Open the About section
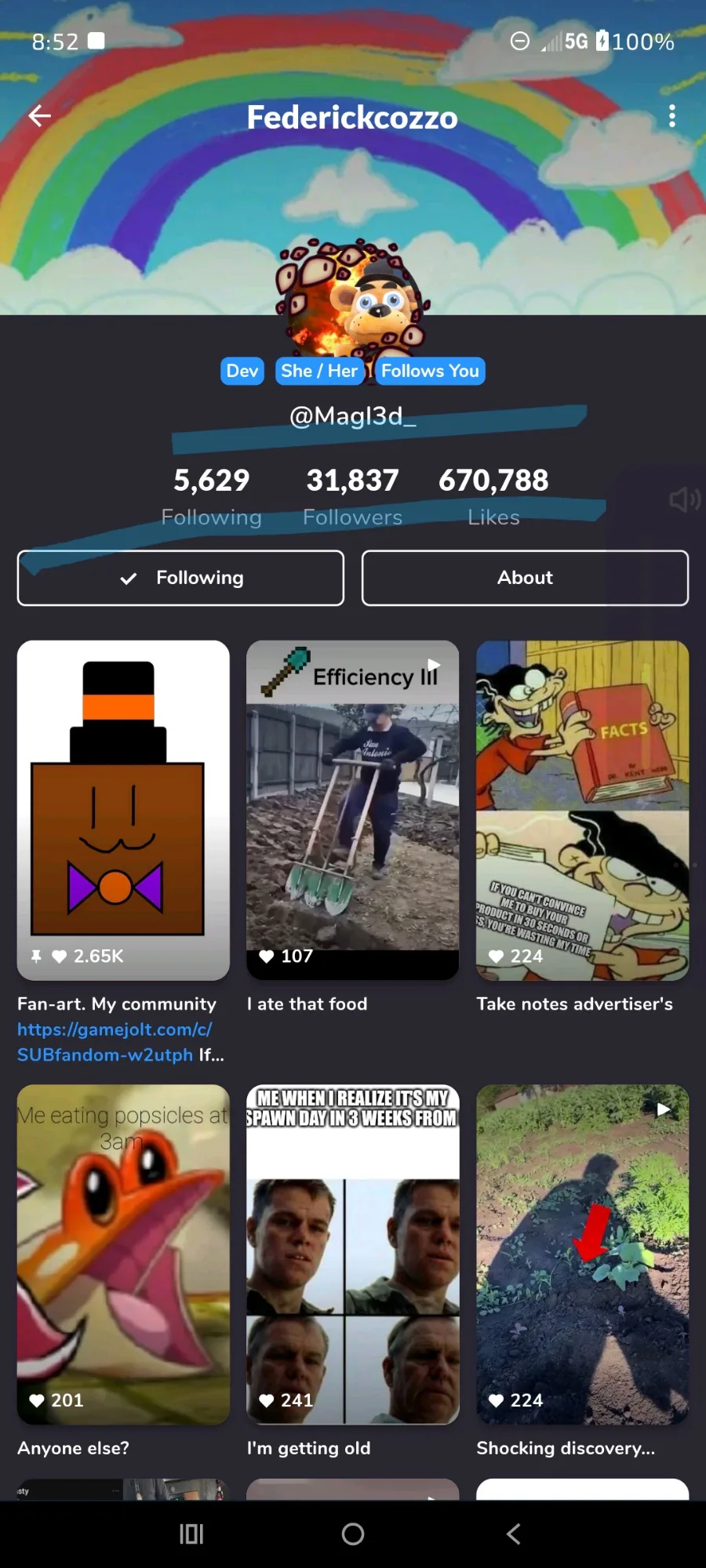Screen dimensions: 706x1568 525,578
